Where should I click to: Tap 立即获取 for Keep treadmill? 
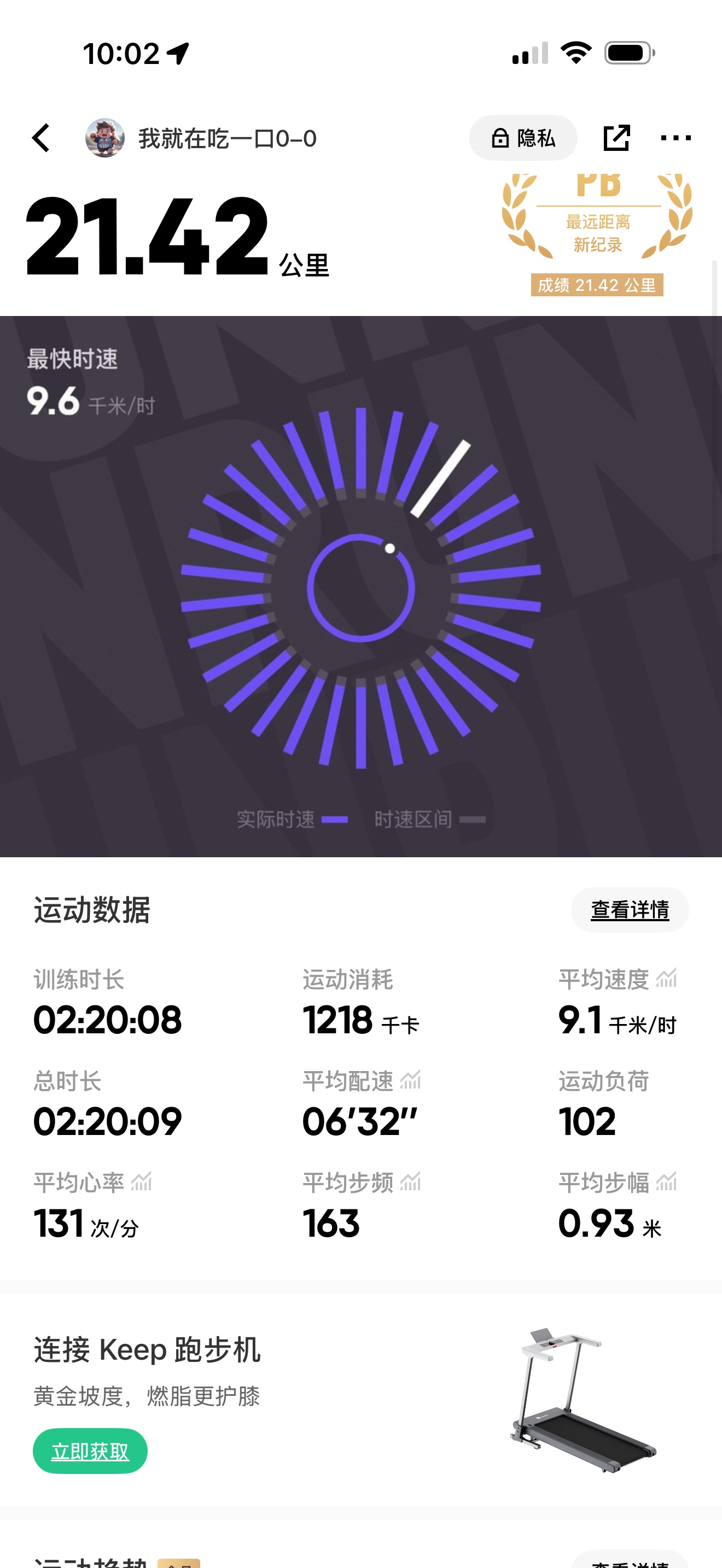point(90,1451)
